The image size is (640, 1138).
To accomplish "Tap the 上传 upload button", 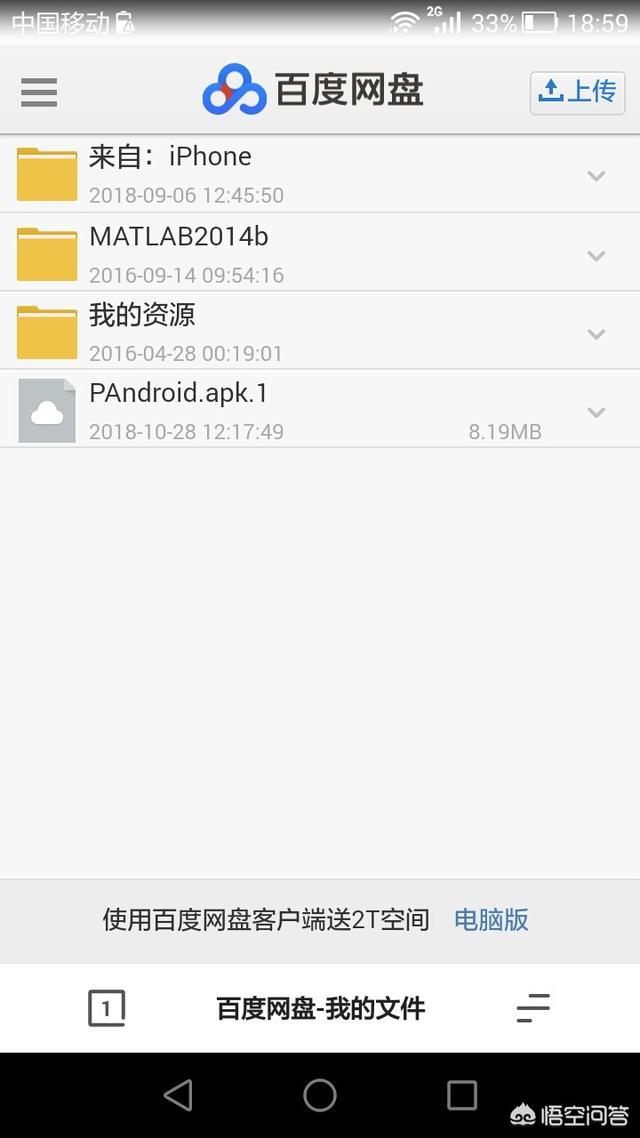I will click(577, 92).
